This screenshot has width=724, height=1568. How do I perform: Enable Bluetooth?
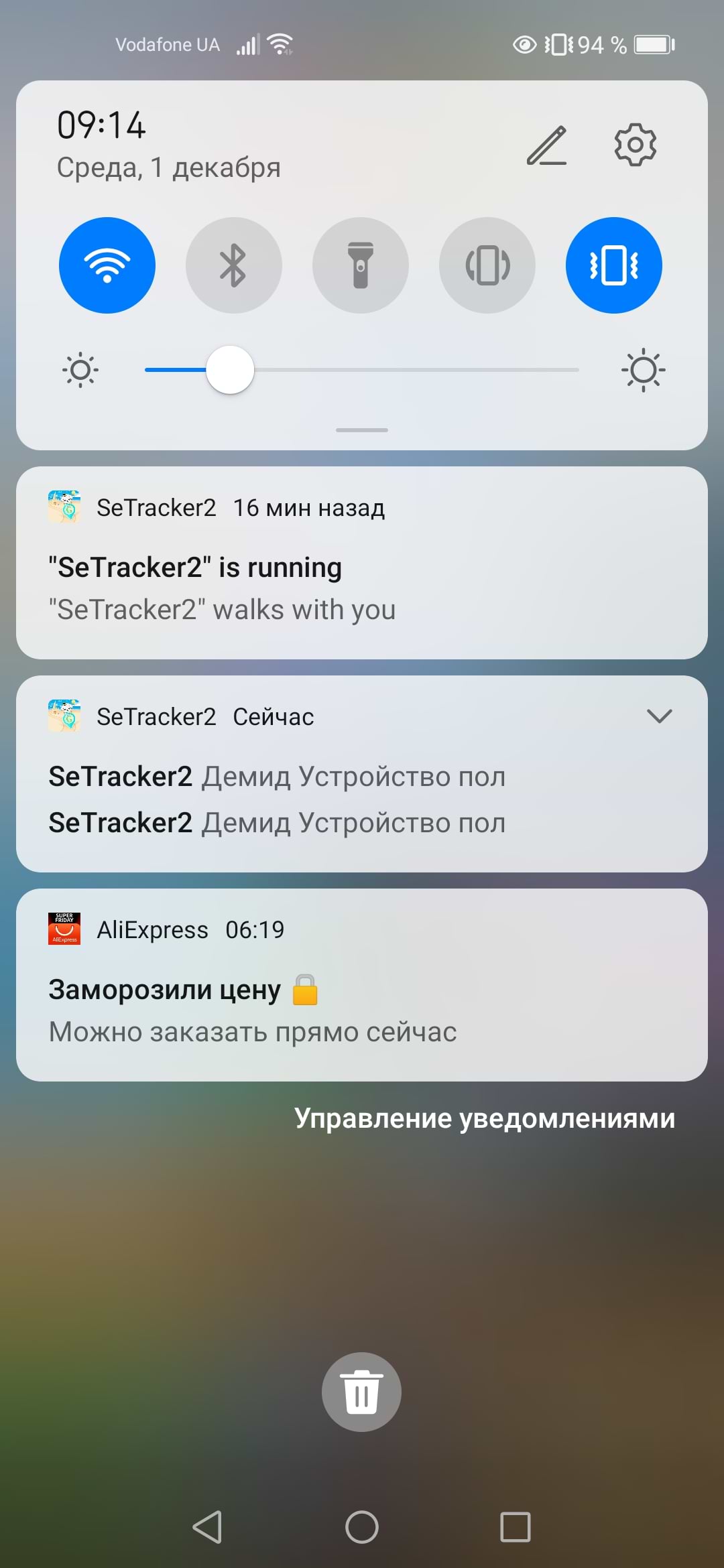pos(233,265)
